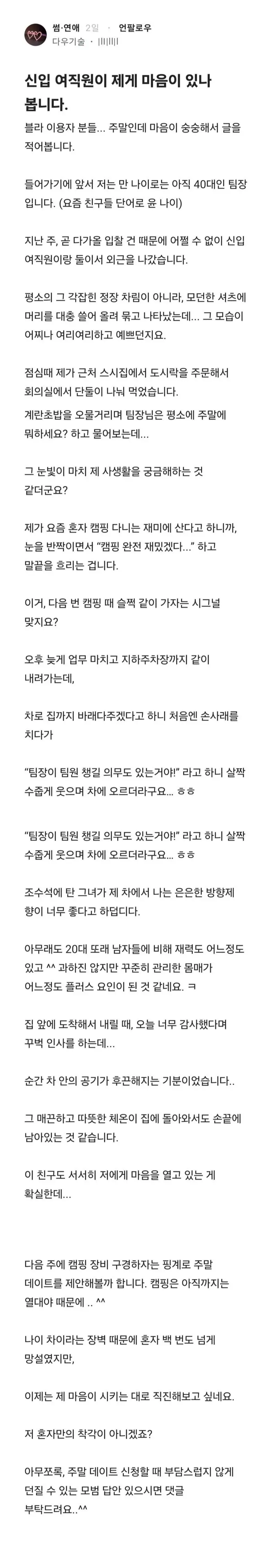Open the channel avatar with hearts
The width and height of the screenshot is (272, 1568).
pos(35,35)
